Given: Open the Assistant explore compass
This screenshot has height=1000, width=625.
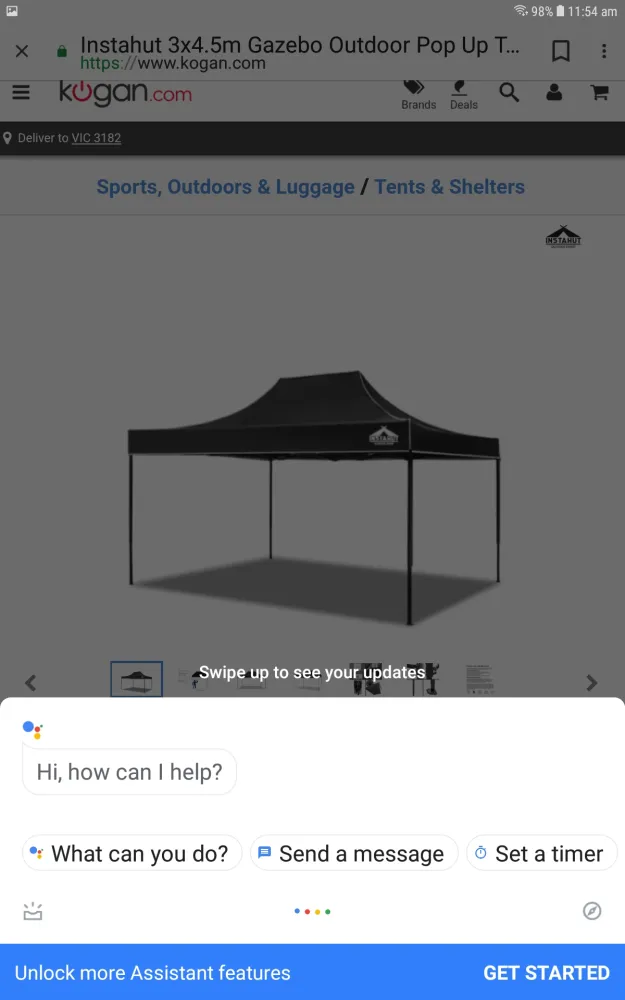Looking at the screenshot, I should 592,911.
